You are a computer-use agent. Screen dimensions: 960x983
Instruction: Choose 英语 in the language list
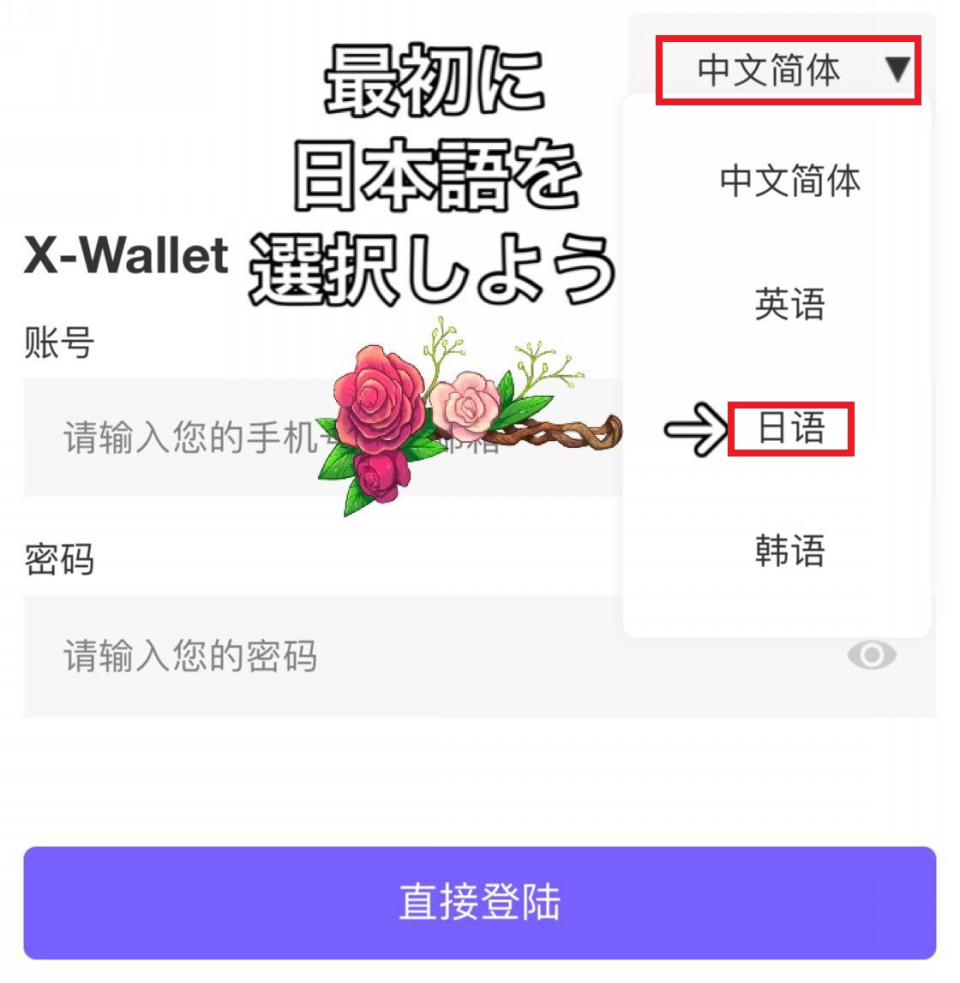coord(790,304)
